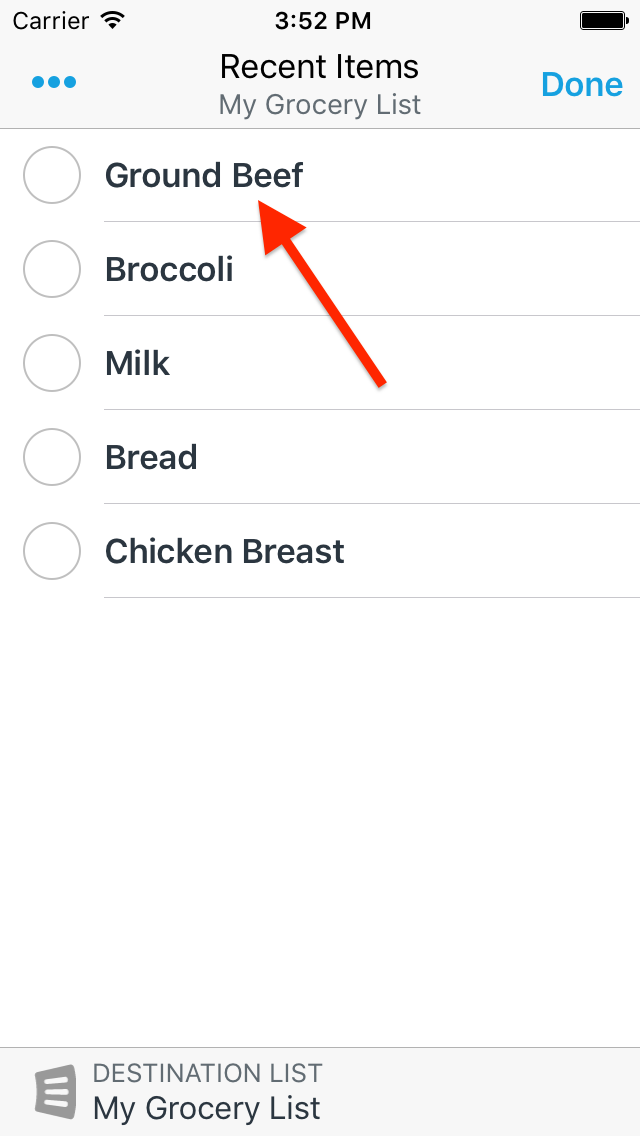The image size is (640, 1136).
Task: Check the Chicken Breast circle
Action: click(52, 551)
